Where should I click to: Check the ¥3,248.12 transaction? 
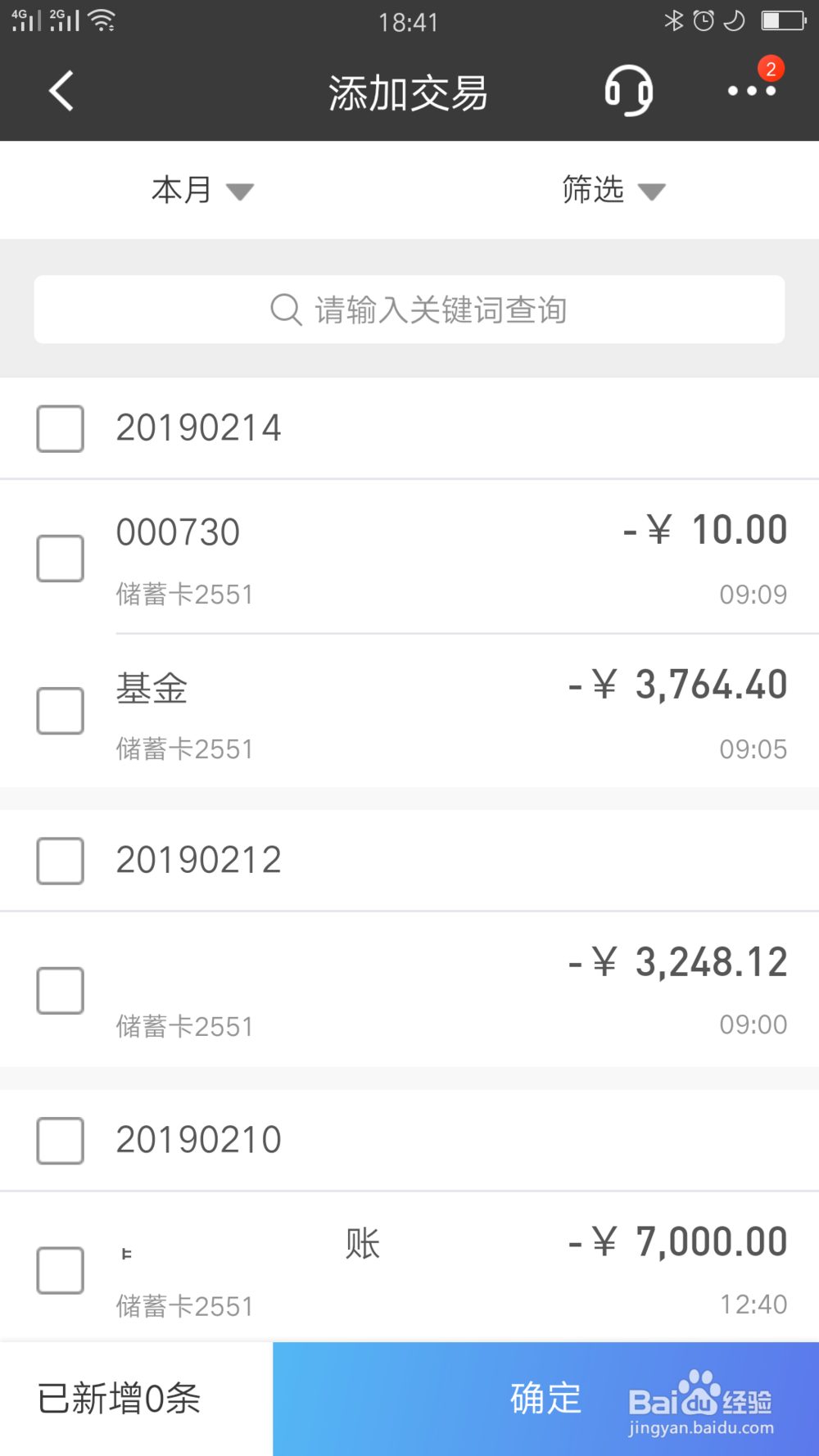(61, 991)
